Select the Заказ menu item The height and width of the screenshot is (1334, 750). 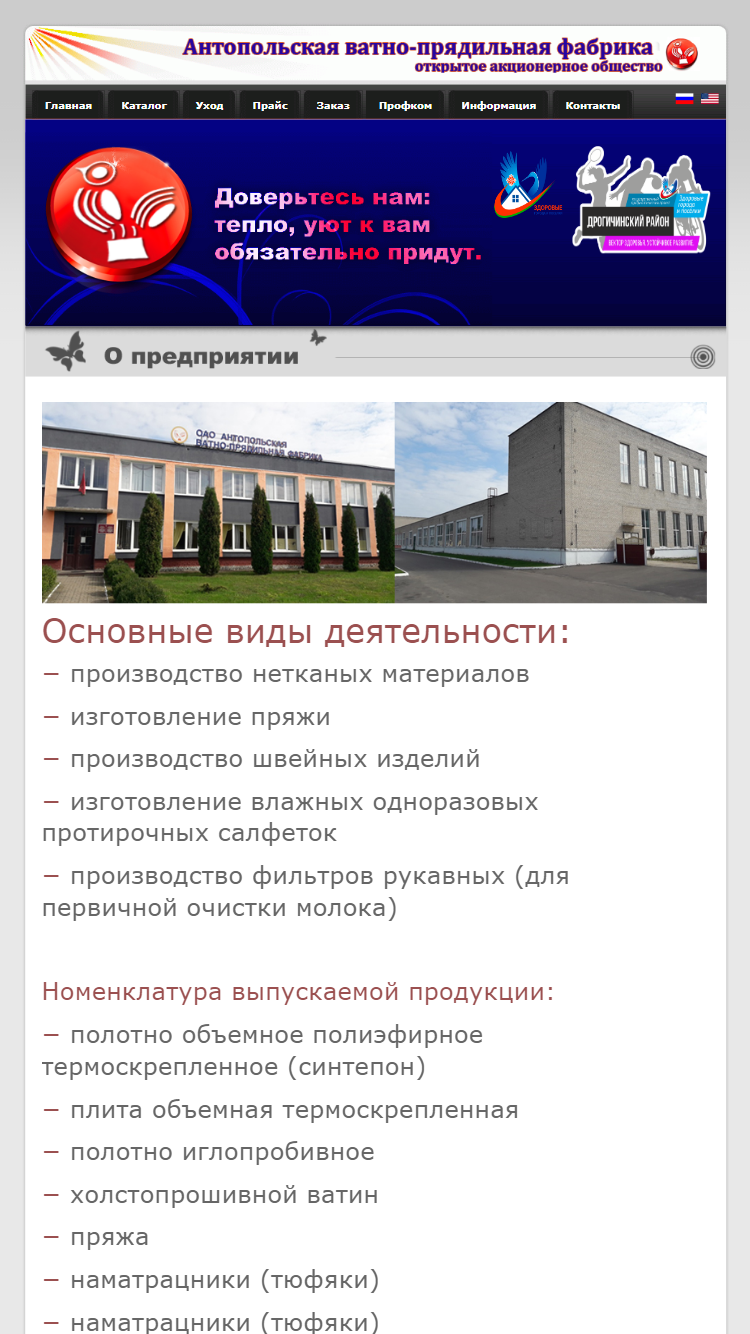333,105
